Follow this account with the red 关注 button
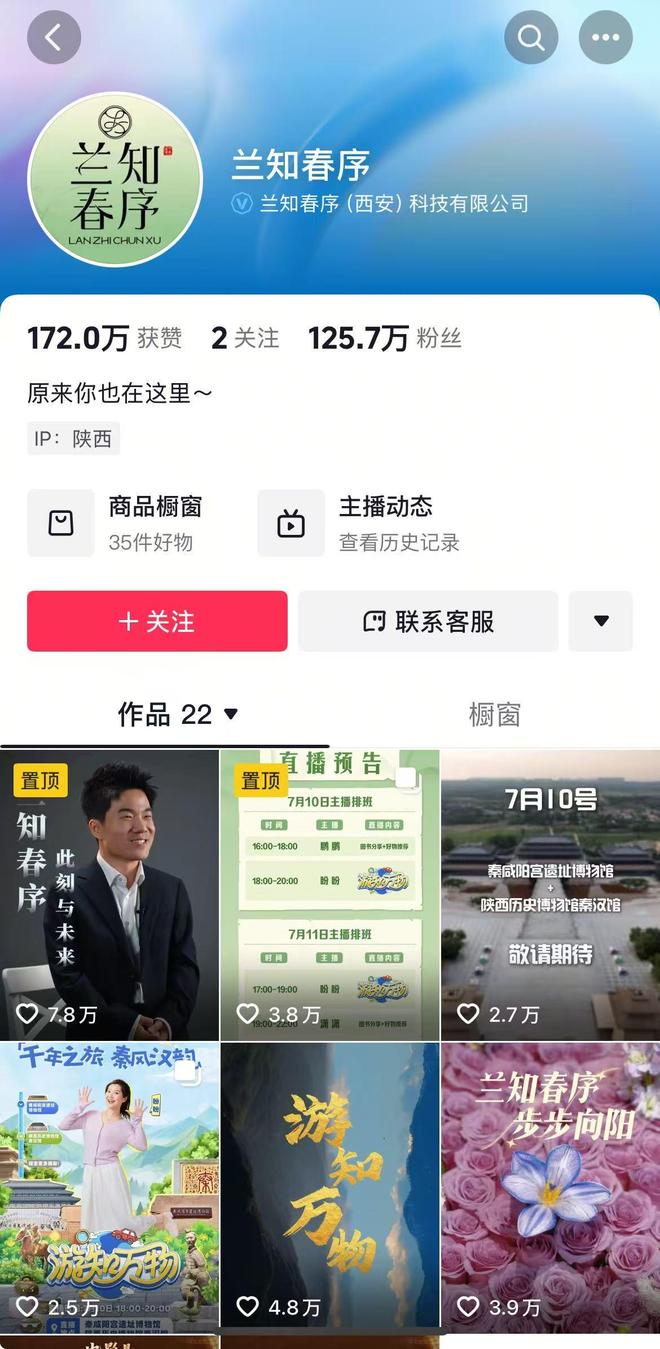 click(x=157, y=621)
